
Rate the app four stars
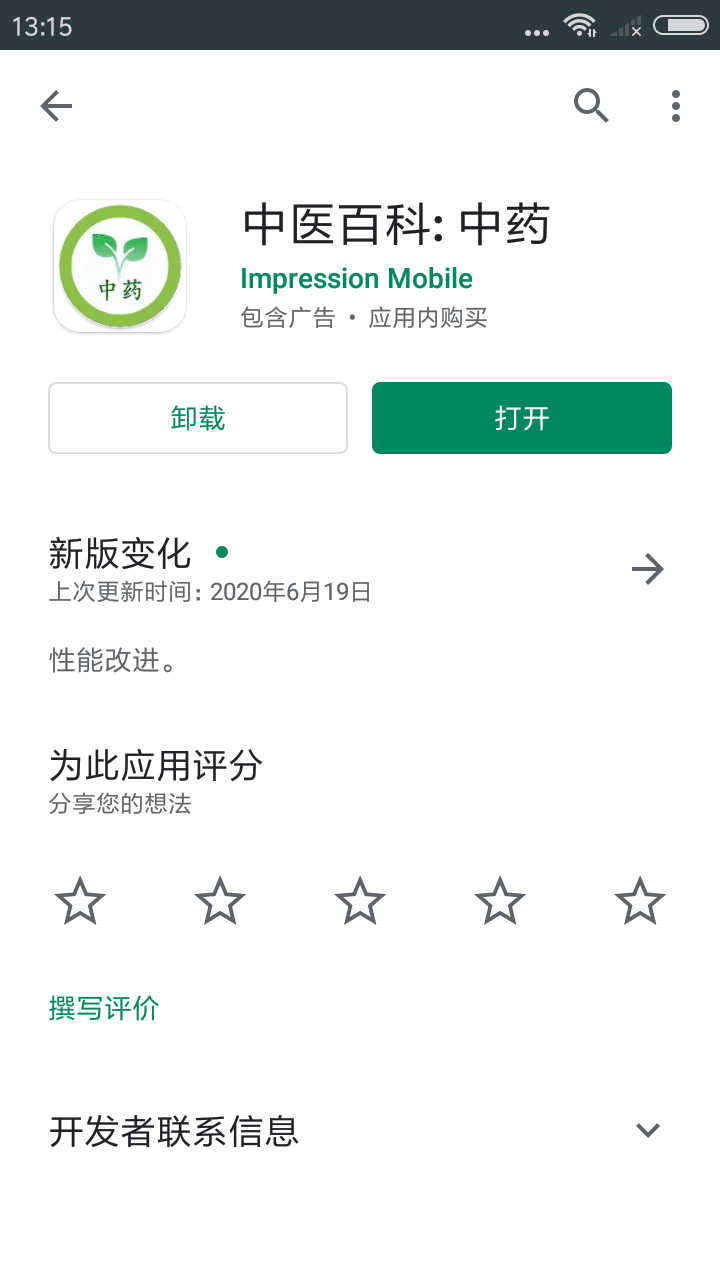pos(500,901)
